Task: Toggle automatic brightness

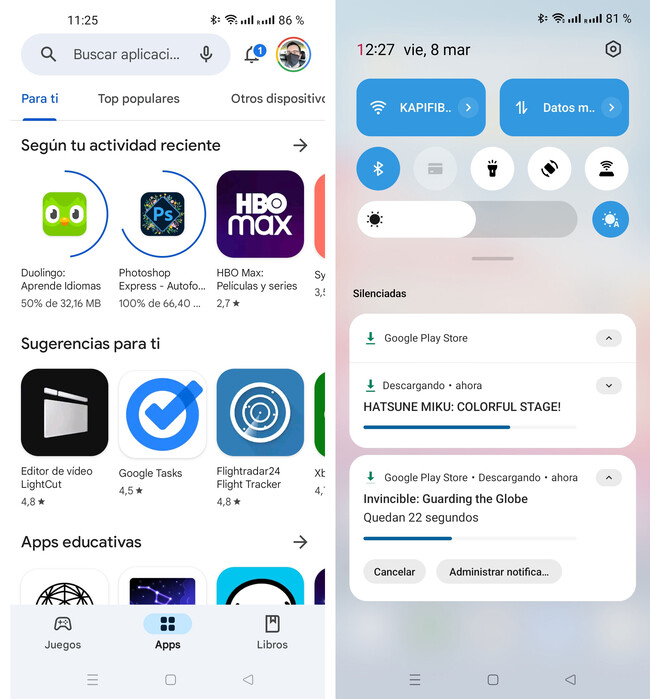Action: click(x=610, y=219)
